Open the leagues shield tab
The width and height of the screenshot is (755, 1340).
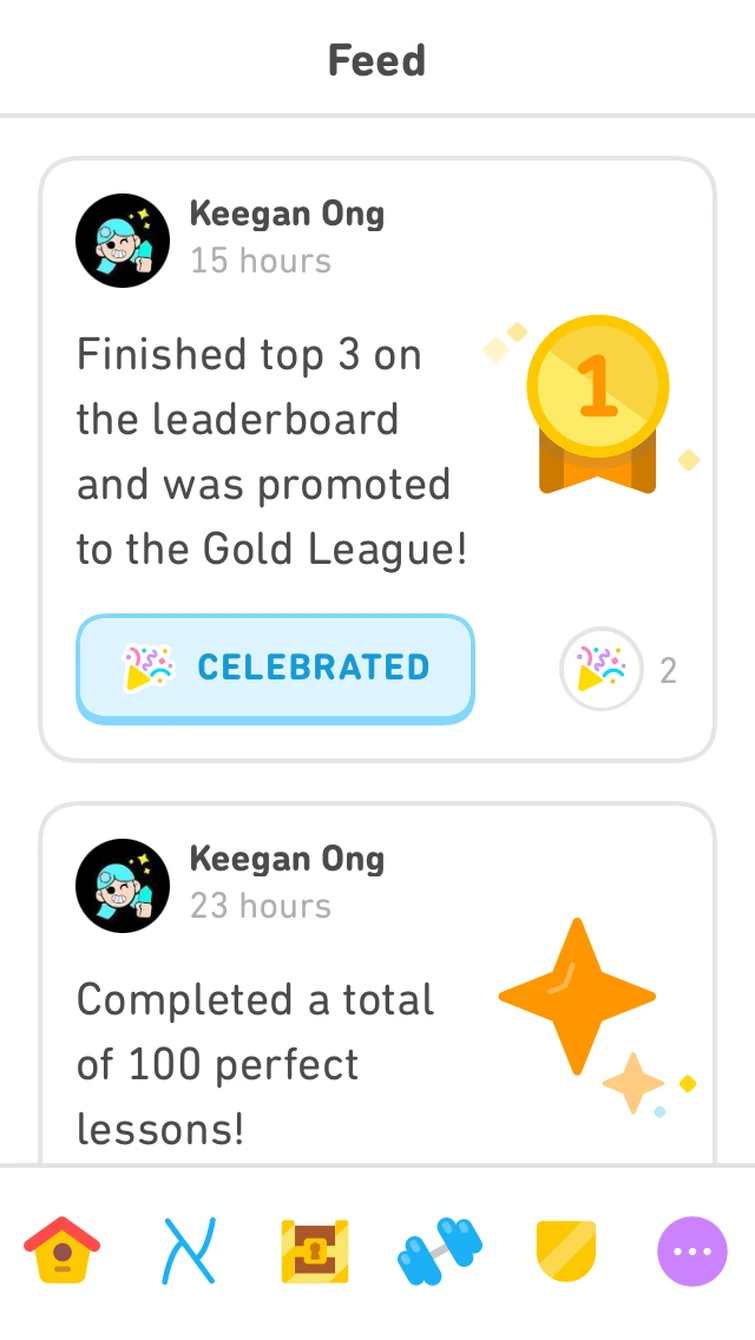coord(566,1251)
